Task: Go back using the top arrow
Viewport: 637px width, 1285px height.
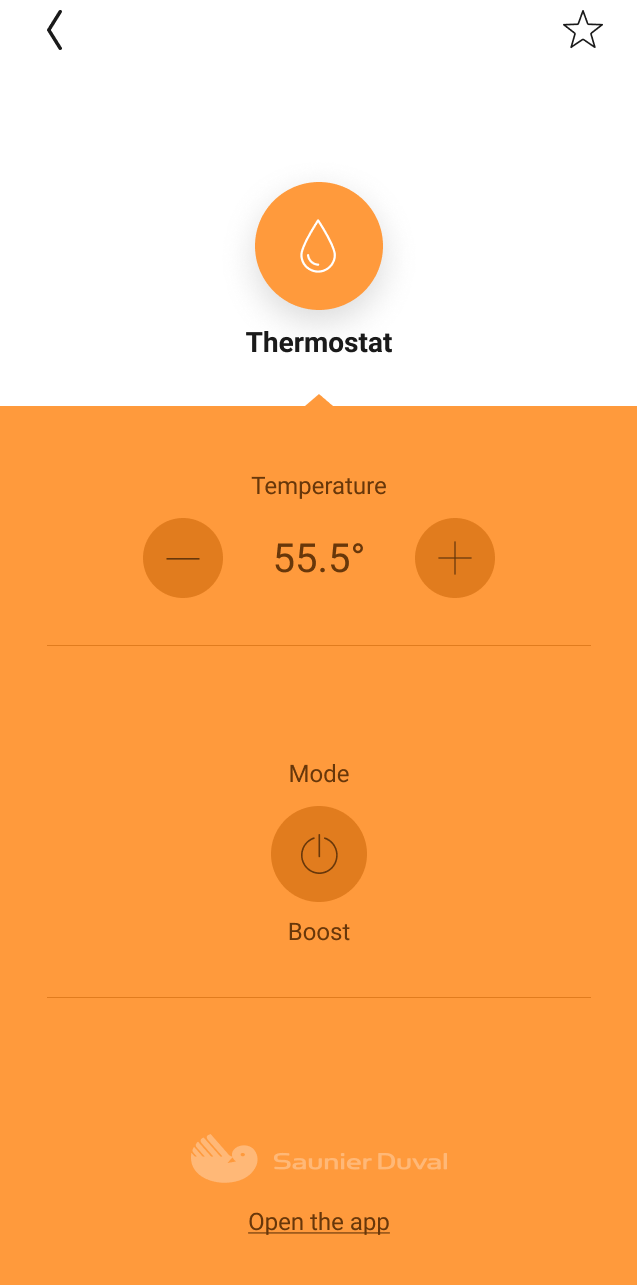Action: [x=55, y=31]
